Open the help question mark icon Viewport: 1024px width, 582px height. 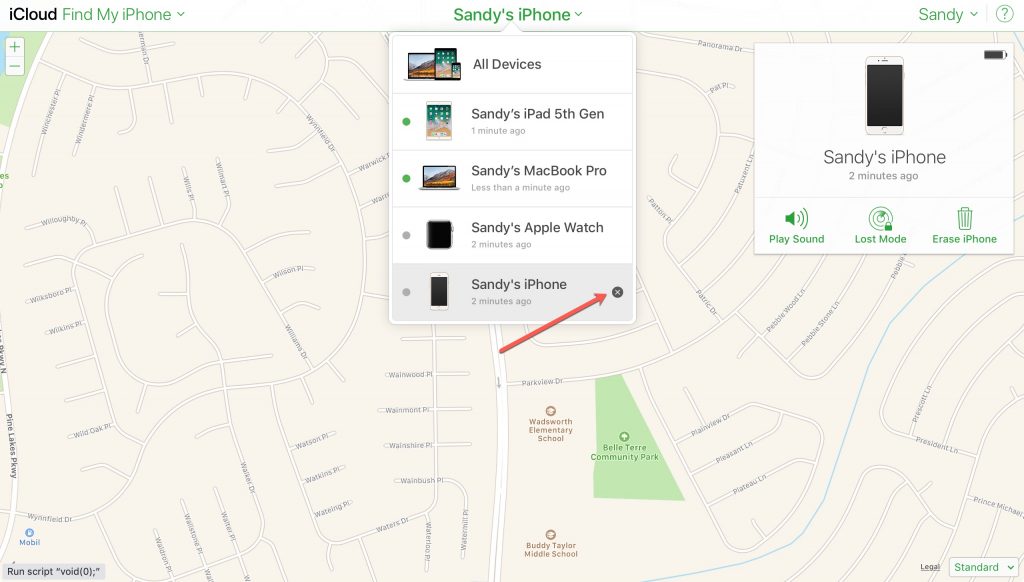pyautogui.click(x=1004, y=14)
